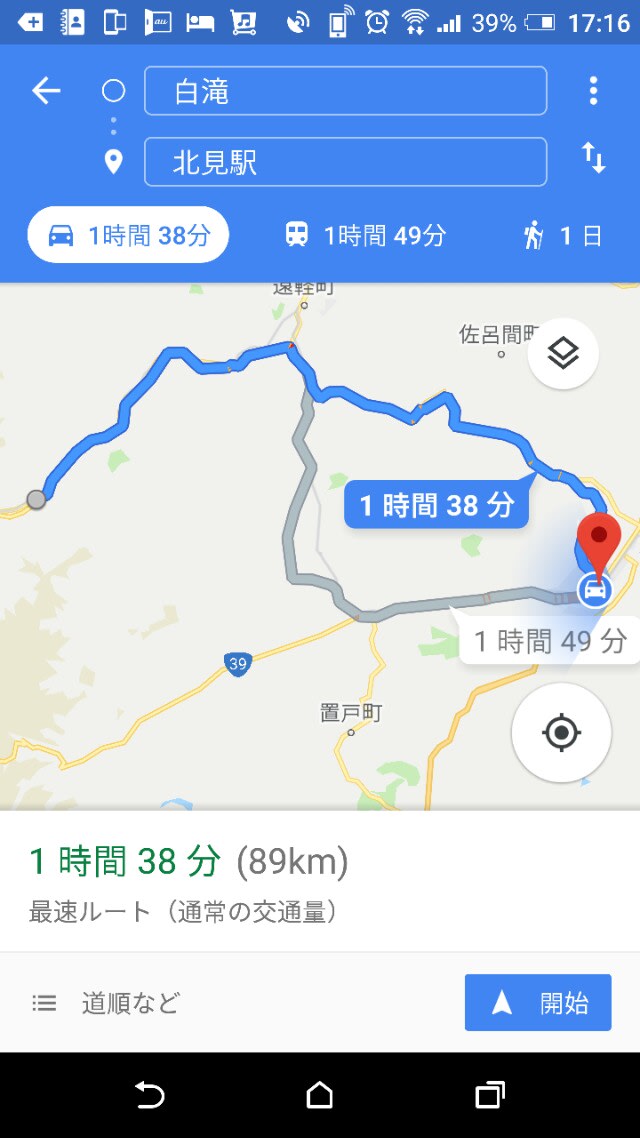The width and height of the screenshot is (640, 1138).
Task: Start navigation with the 開始 button
Action: [x=538, y=1003]
